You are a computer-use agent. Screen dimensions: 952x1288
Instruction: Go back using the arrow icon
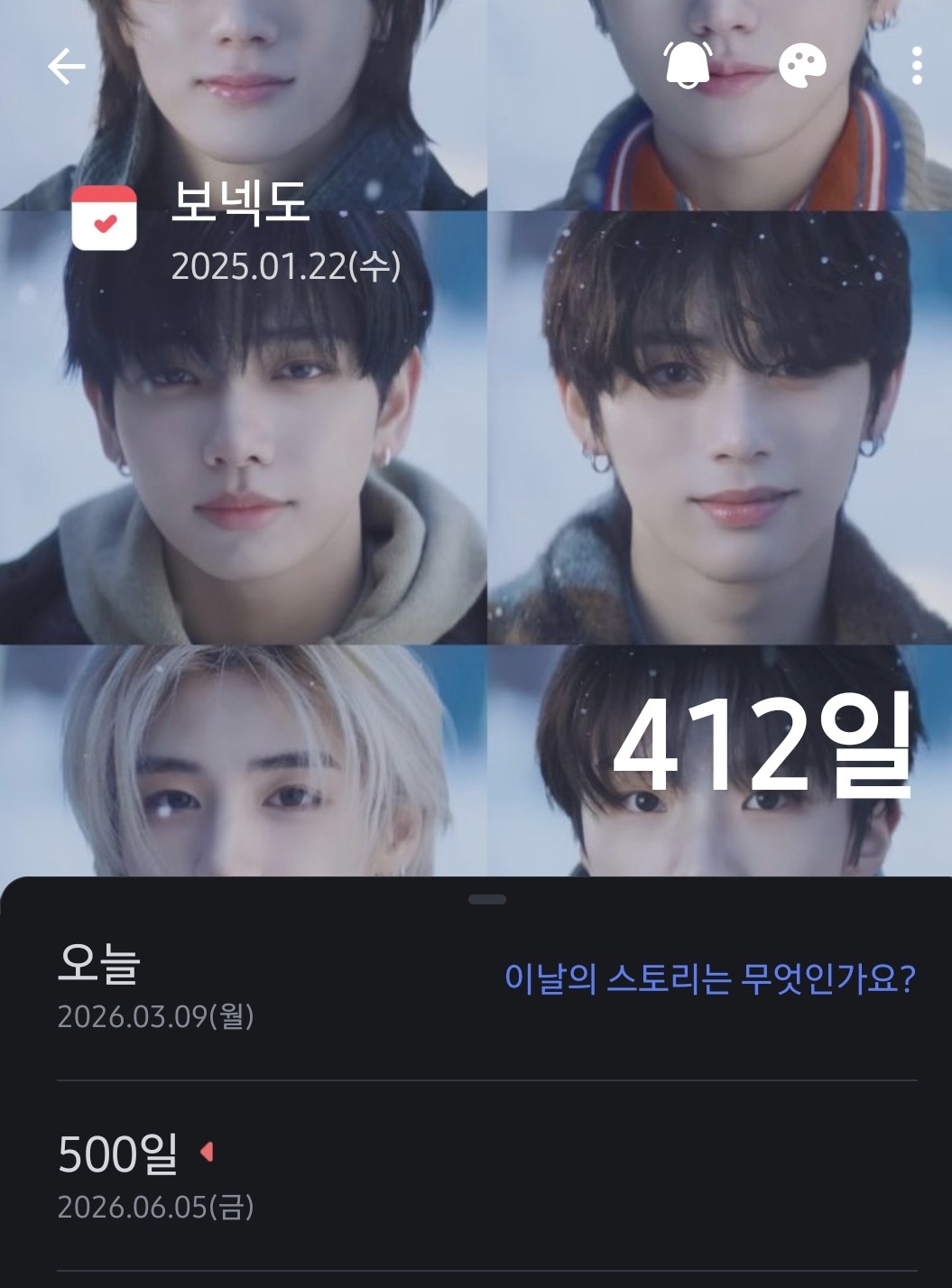pyautogui.click(x=66, y=67)
